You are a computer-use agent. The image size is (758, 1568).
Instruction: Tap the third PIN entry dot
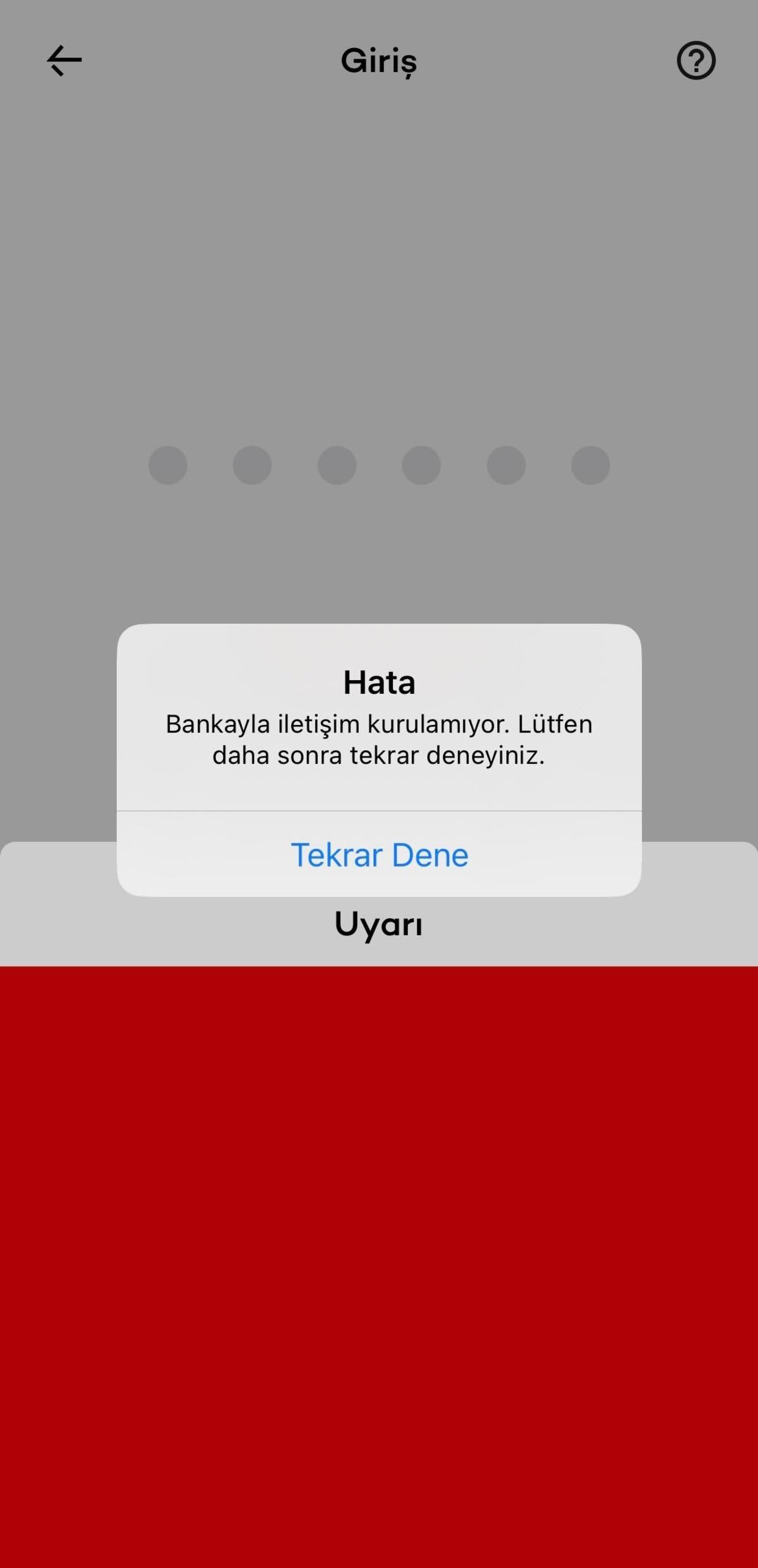337,465
